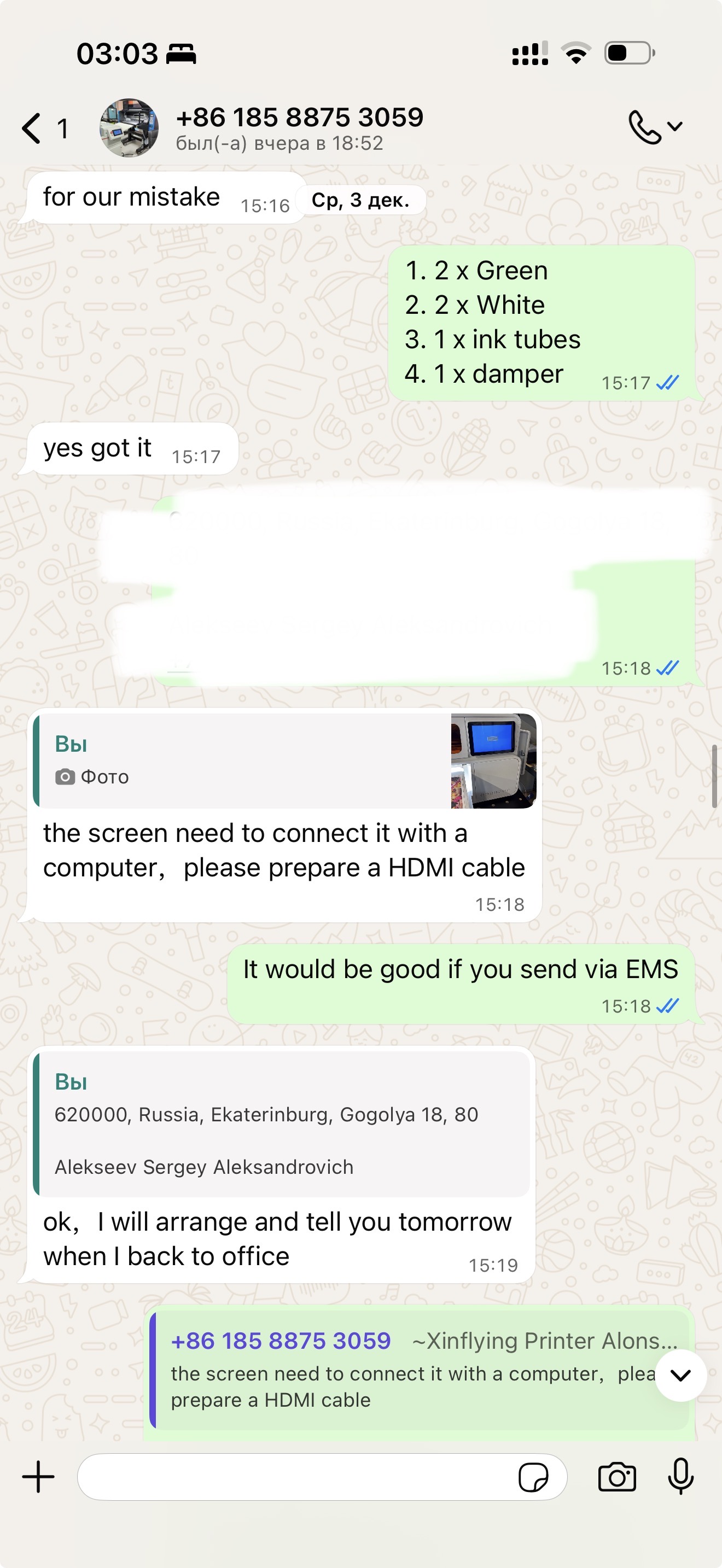Open contact info for +86 185 8875 3059

coord(298,128)
